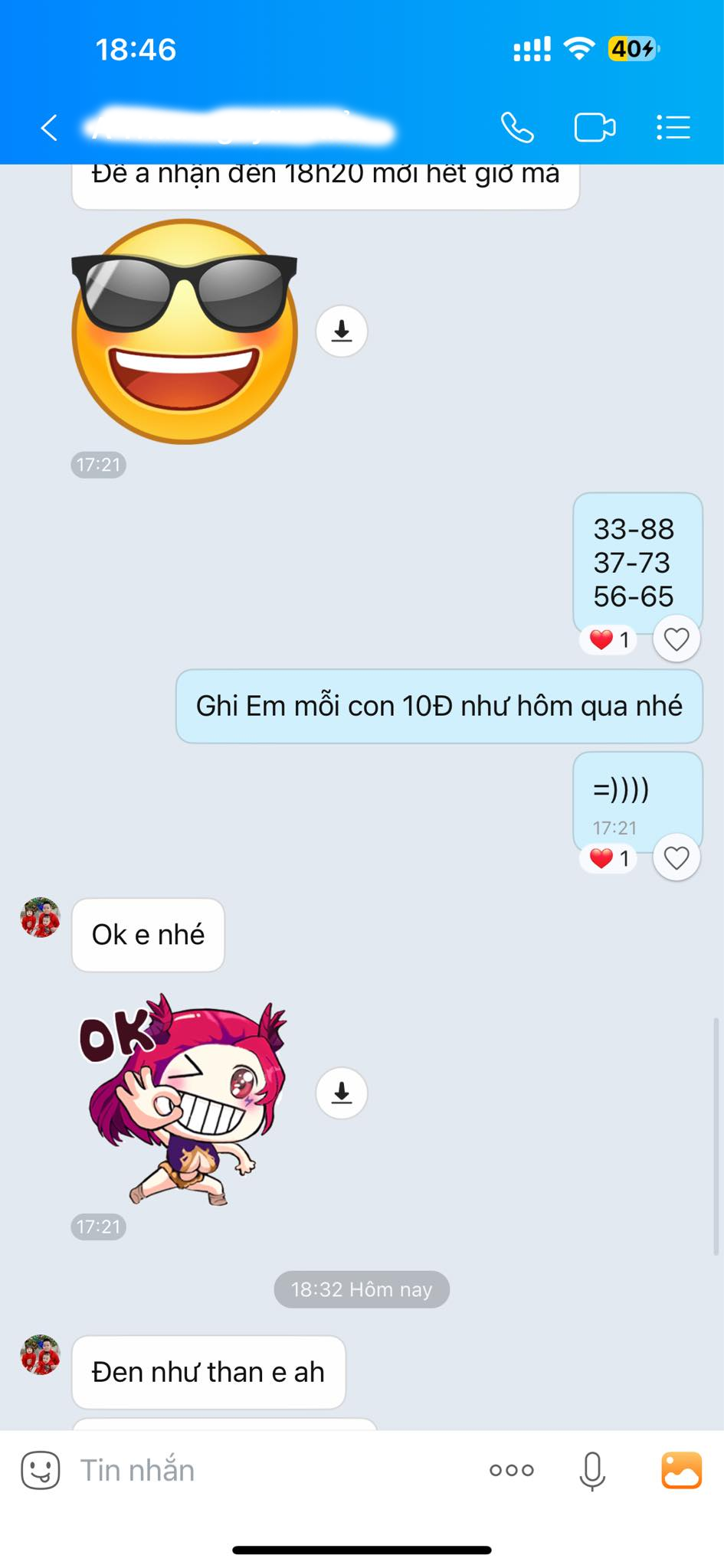Start a voice call
The height and width of the screenshot is (1568, 724).
(x=517, y=128)
